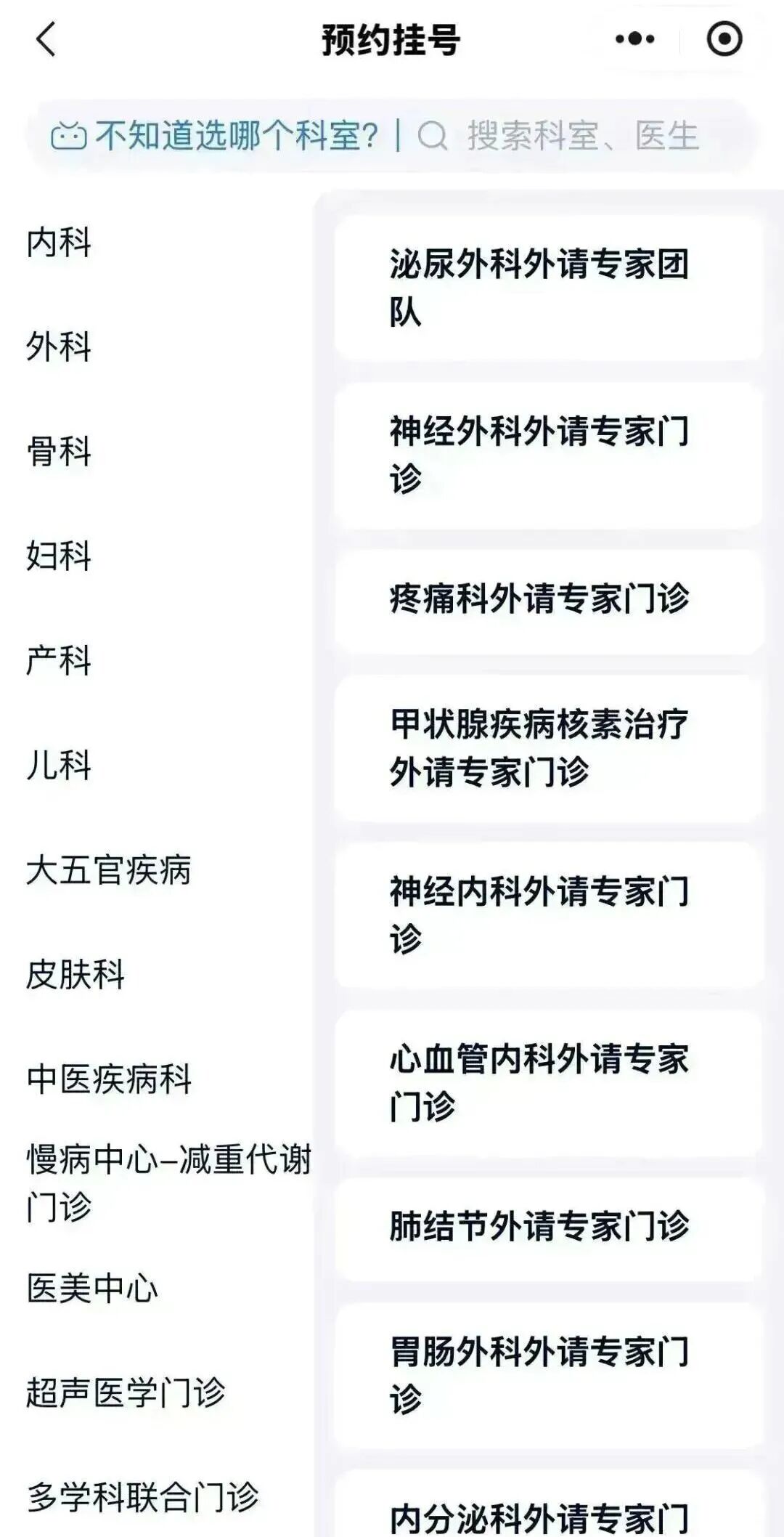Select the 医美中心 category
784x1537 pixels.
click(92, 1288)
